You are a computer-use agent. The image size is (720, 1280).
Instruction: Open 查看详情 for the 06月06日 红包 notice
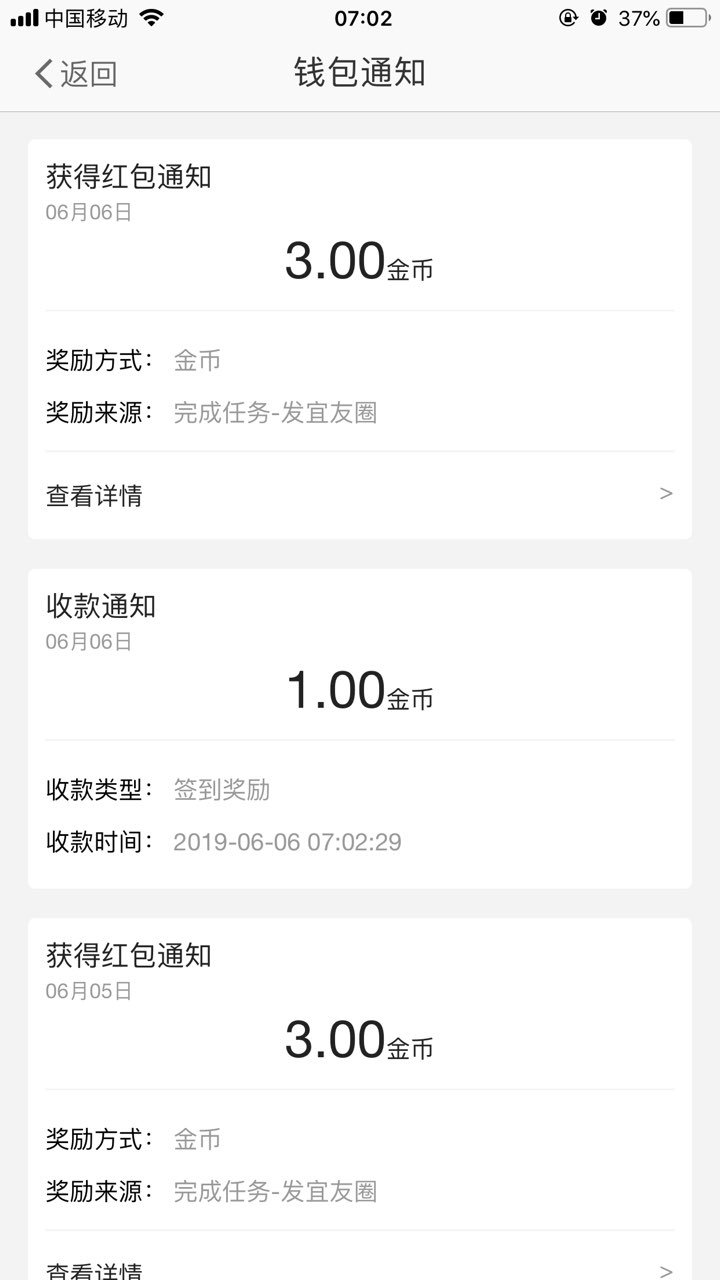[x=358, y=495]
